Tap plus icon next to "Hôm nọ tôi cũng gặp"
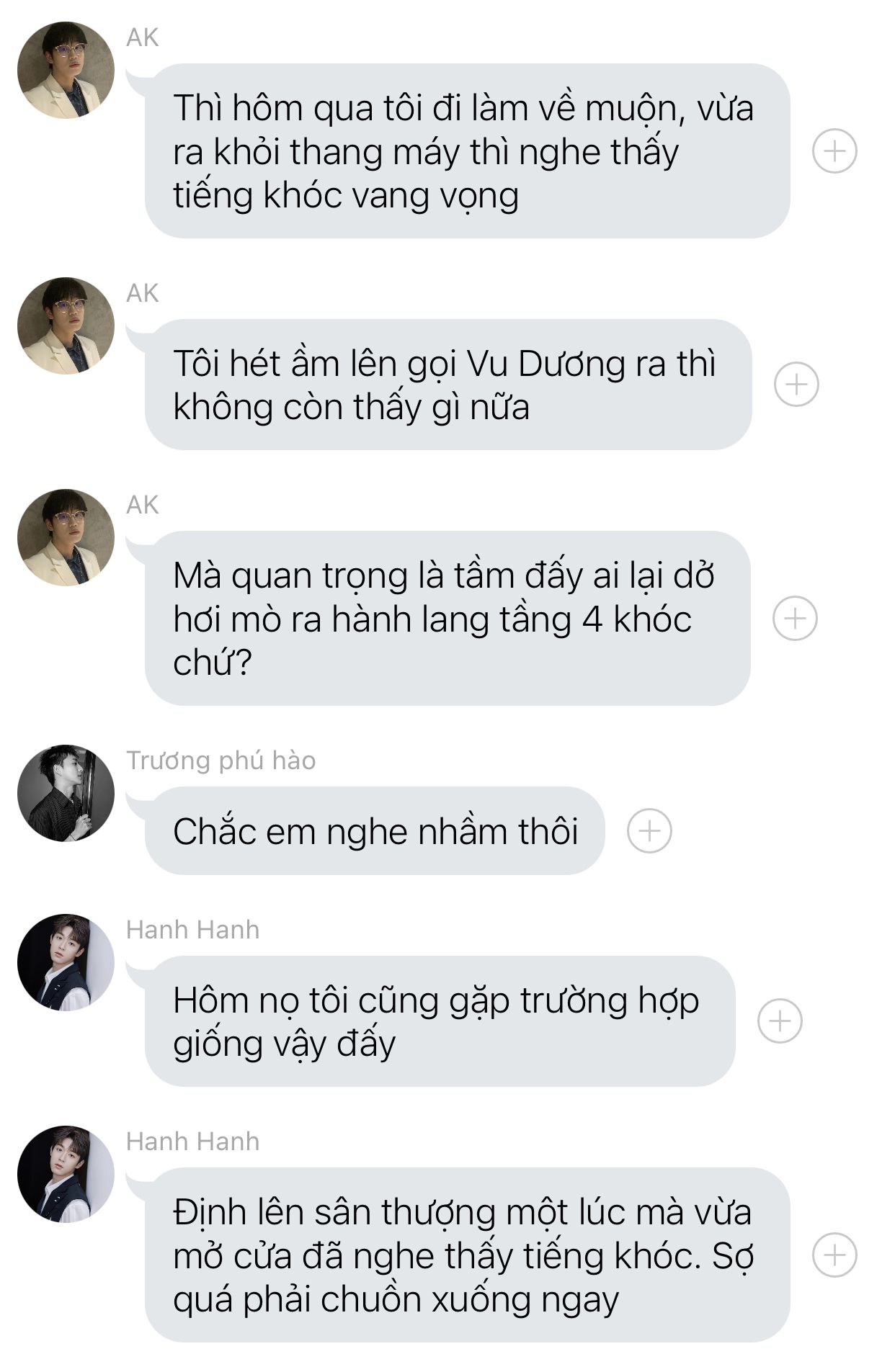The image size is (895, 1372). (780, 1021)
